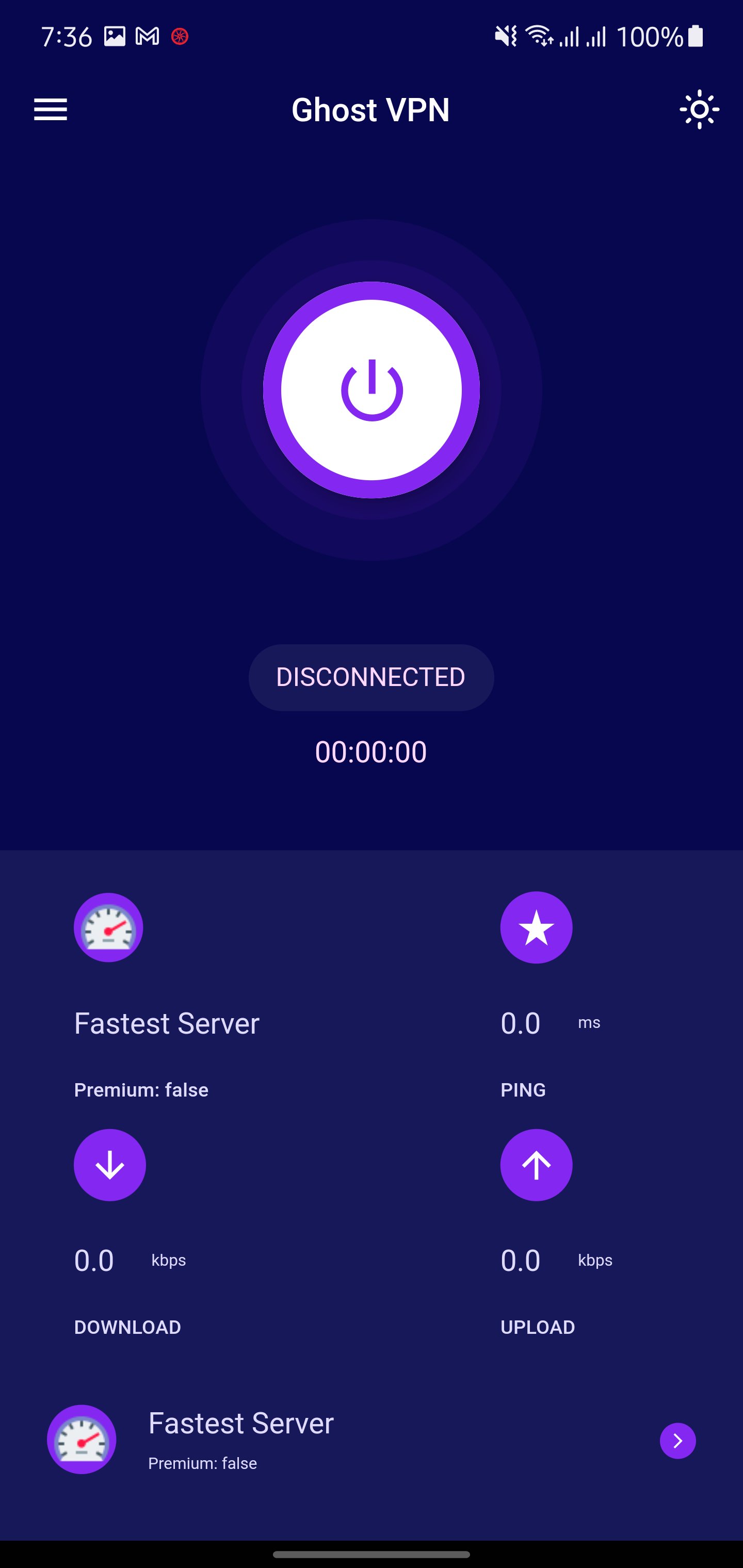The width and height of the screenshot is (743, 1568).
Task: Tap the speedometer icon beside bottom Fastest Server
Action: 82,1439
